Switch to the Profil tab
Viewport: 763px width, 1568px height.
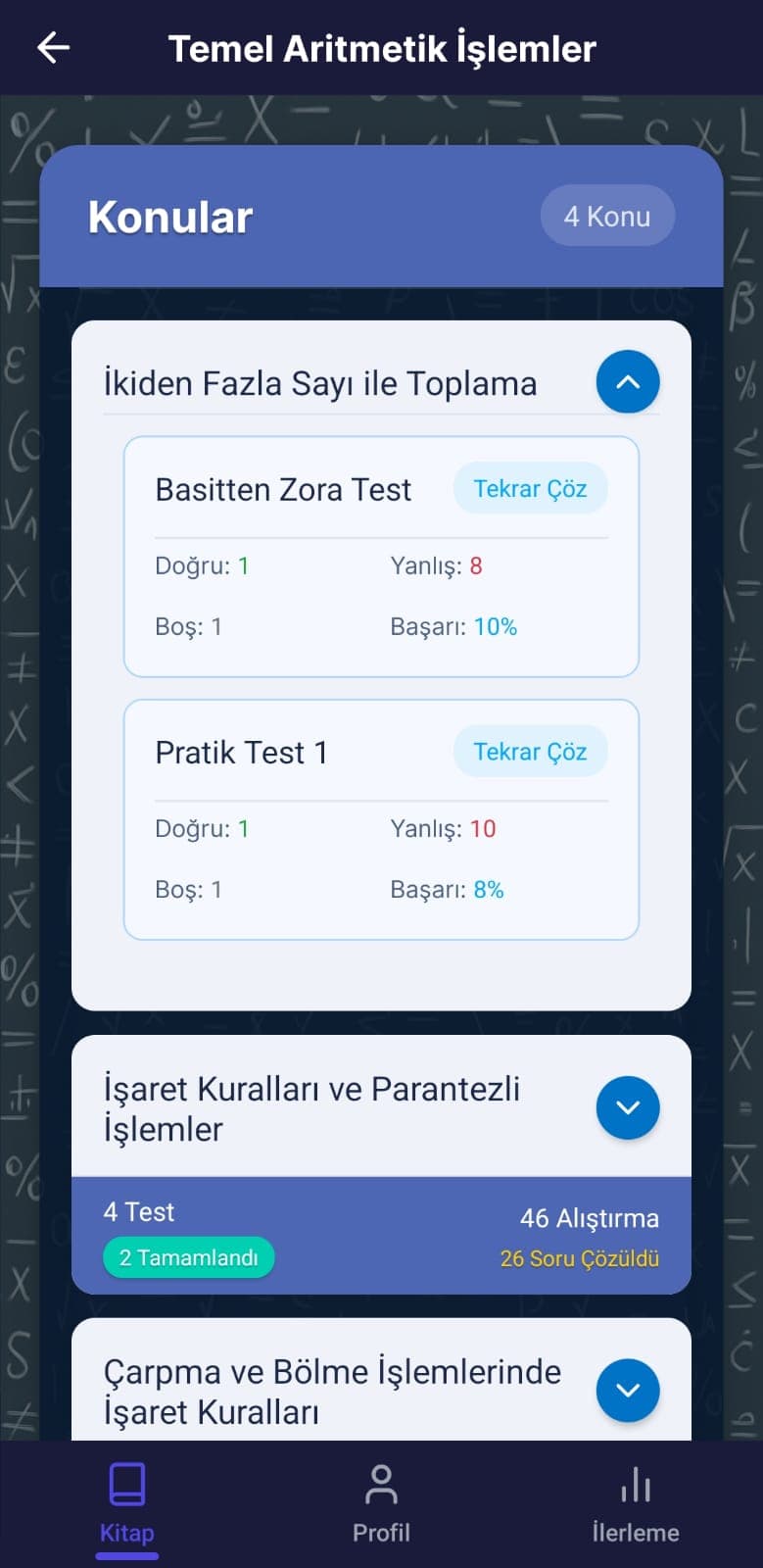pos(381,1504)
